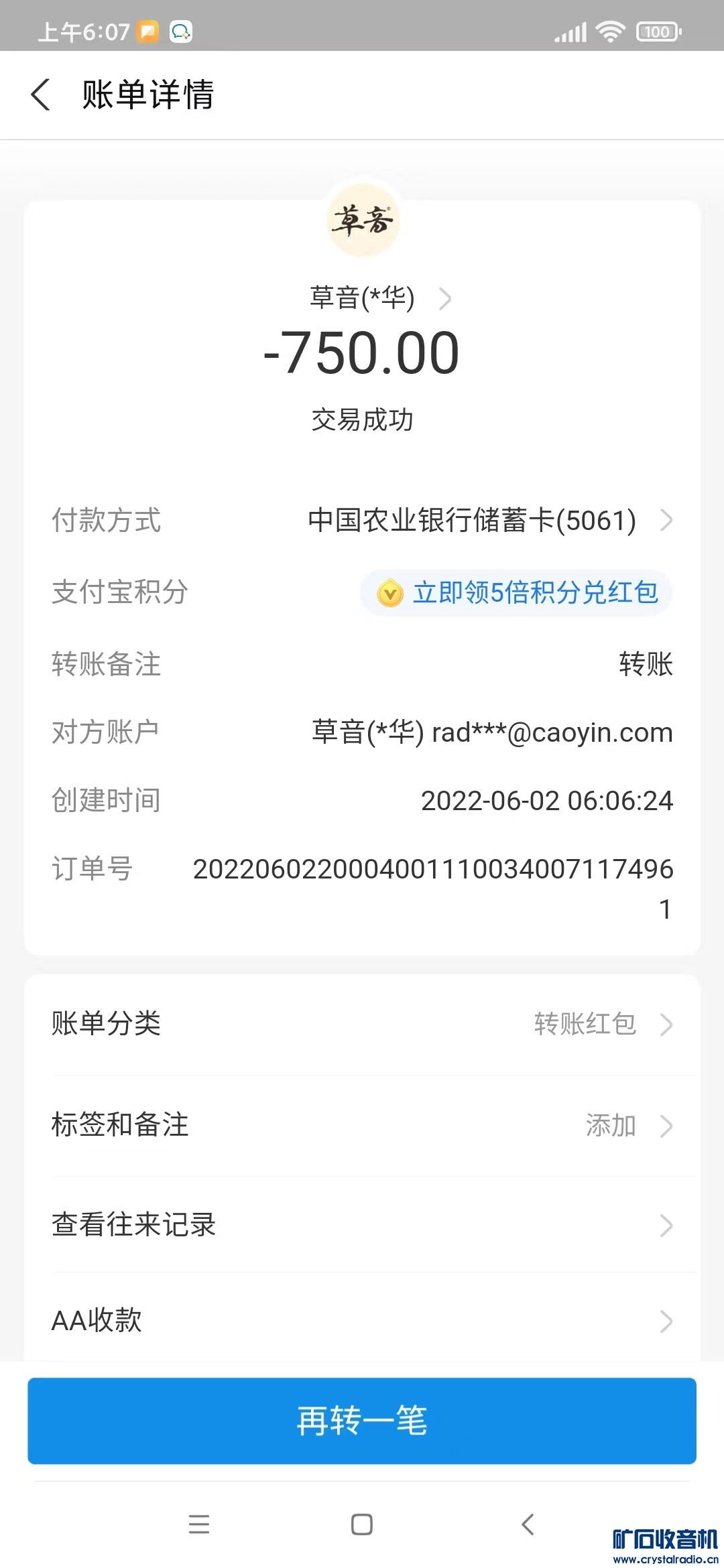Go back from the 账单详情 page
Image resolution: width=724 pixels, height=1568 pixels.
pos(41,94)
